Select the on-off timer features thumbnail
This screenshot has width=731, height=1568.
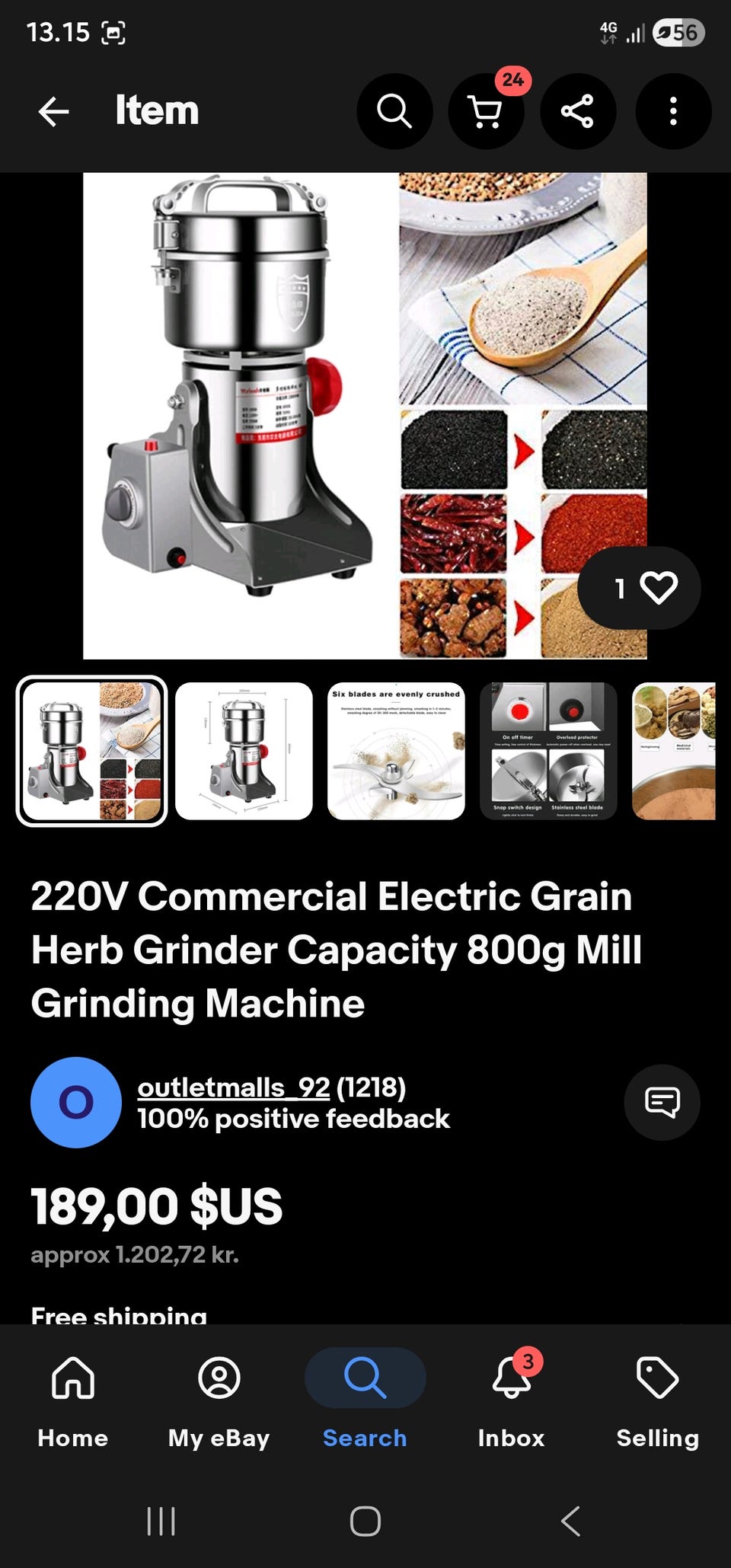(548, 751)
